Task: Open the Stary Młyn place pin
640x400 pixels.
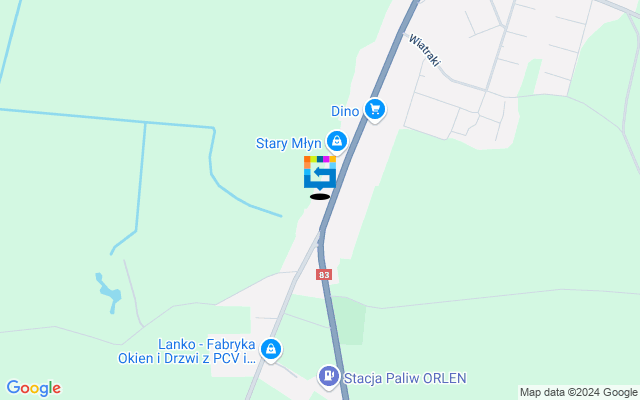Action: click(x=337, y=142)
